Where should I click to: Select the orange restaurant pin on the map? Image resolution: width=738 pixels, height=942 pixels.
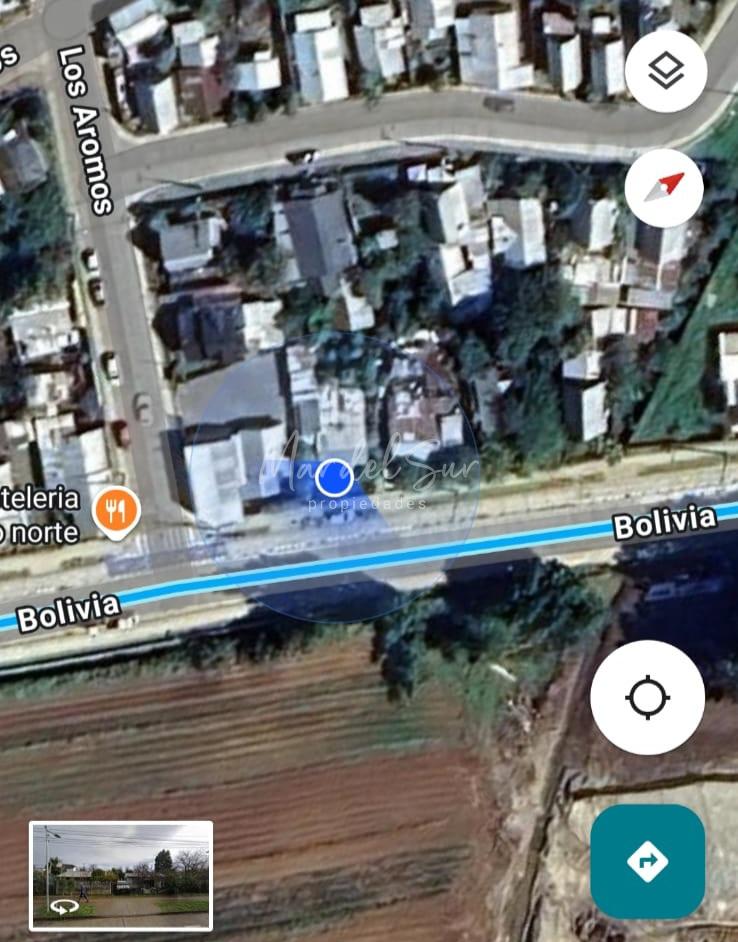click(116, 511)
